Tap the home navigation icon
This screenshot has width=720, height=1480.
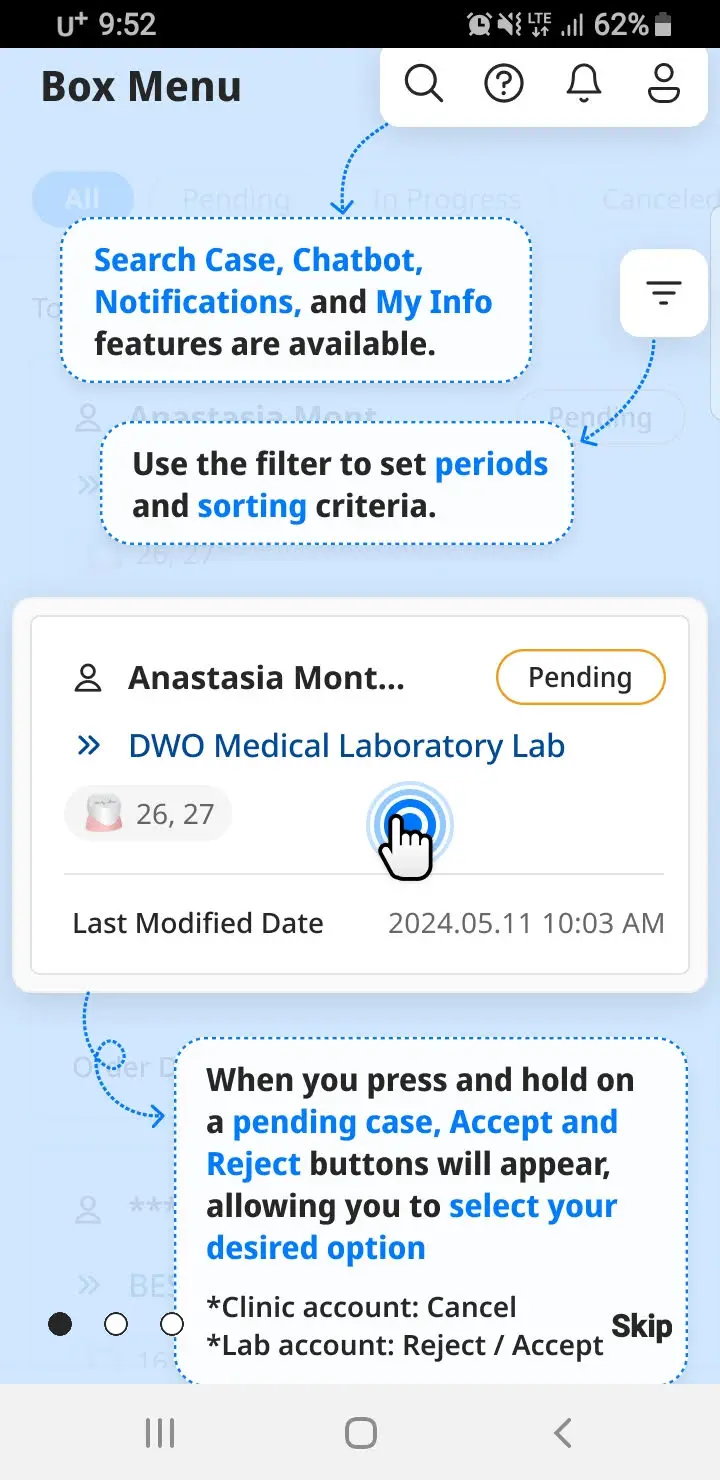point(359,1431)
